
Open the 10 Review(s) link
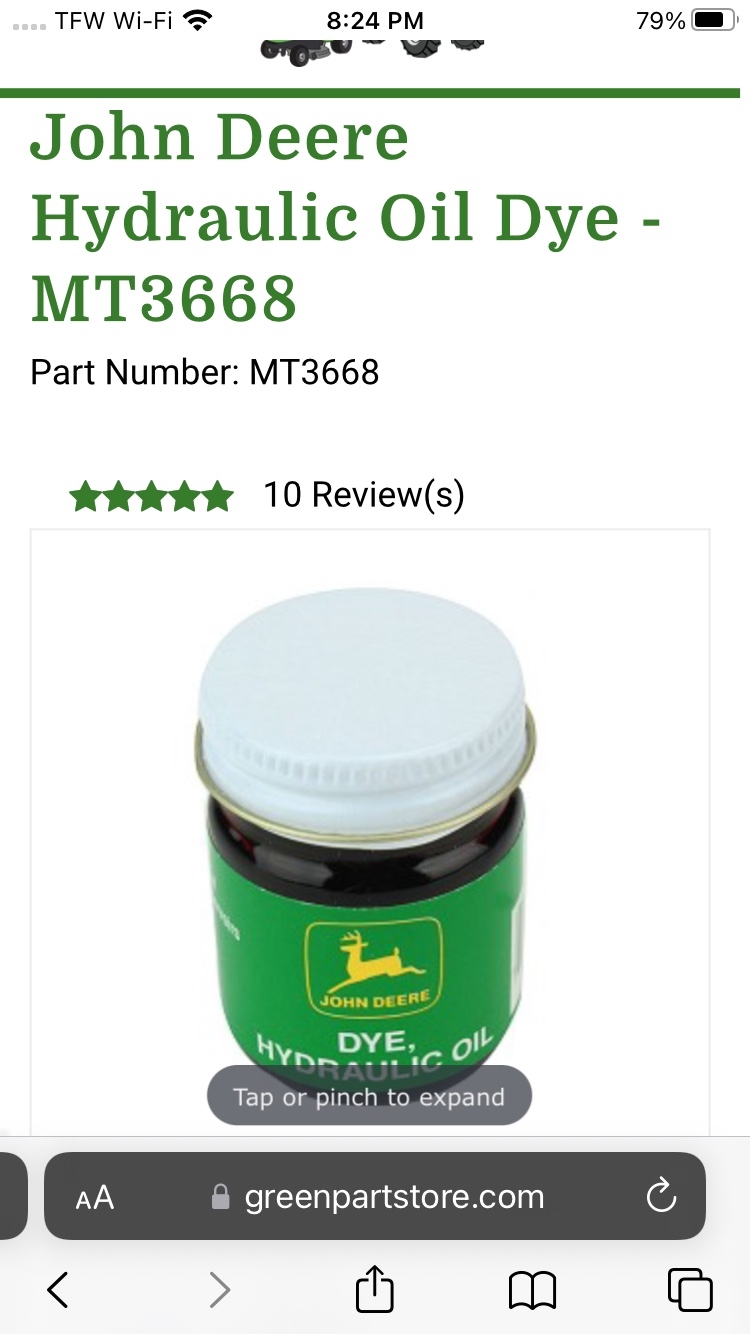[x=363, y=494]
